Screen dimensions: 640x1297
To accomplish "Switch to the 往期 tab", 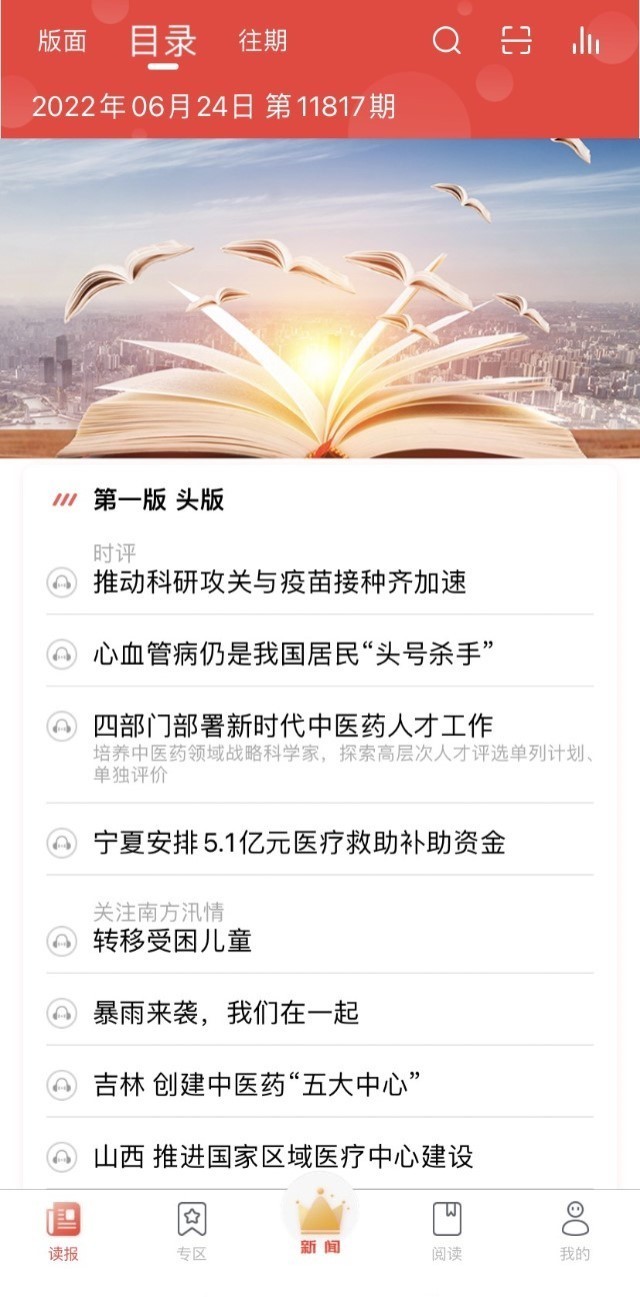I will click(263, 41).
